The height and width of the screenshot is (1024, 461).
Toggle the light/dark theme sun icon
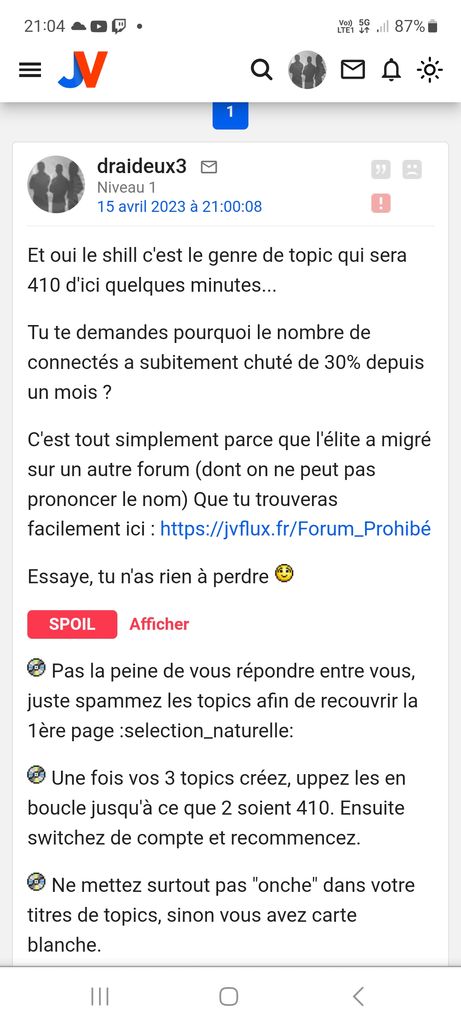click(x=430, y=69)
